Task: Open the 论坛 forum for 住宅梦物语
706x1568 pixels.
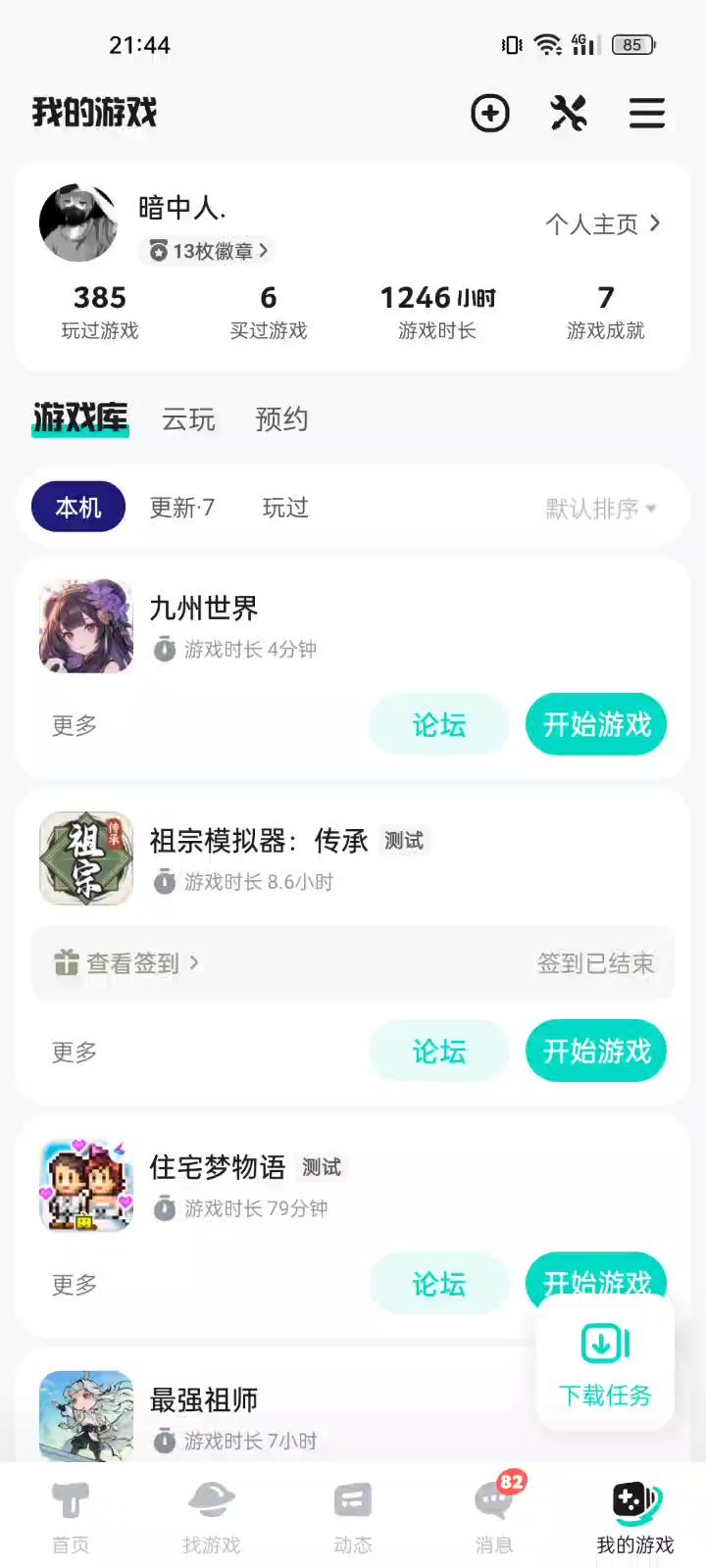Action: 438,1284
